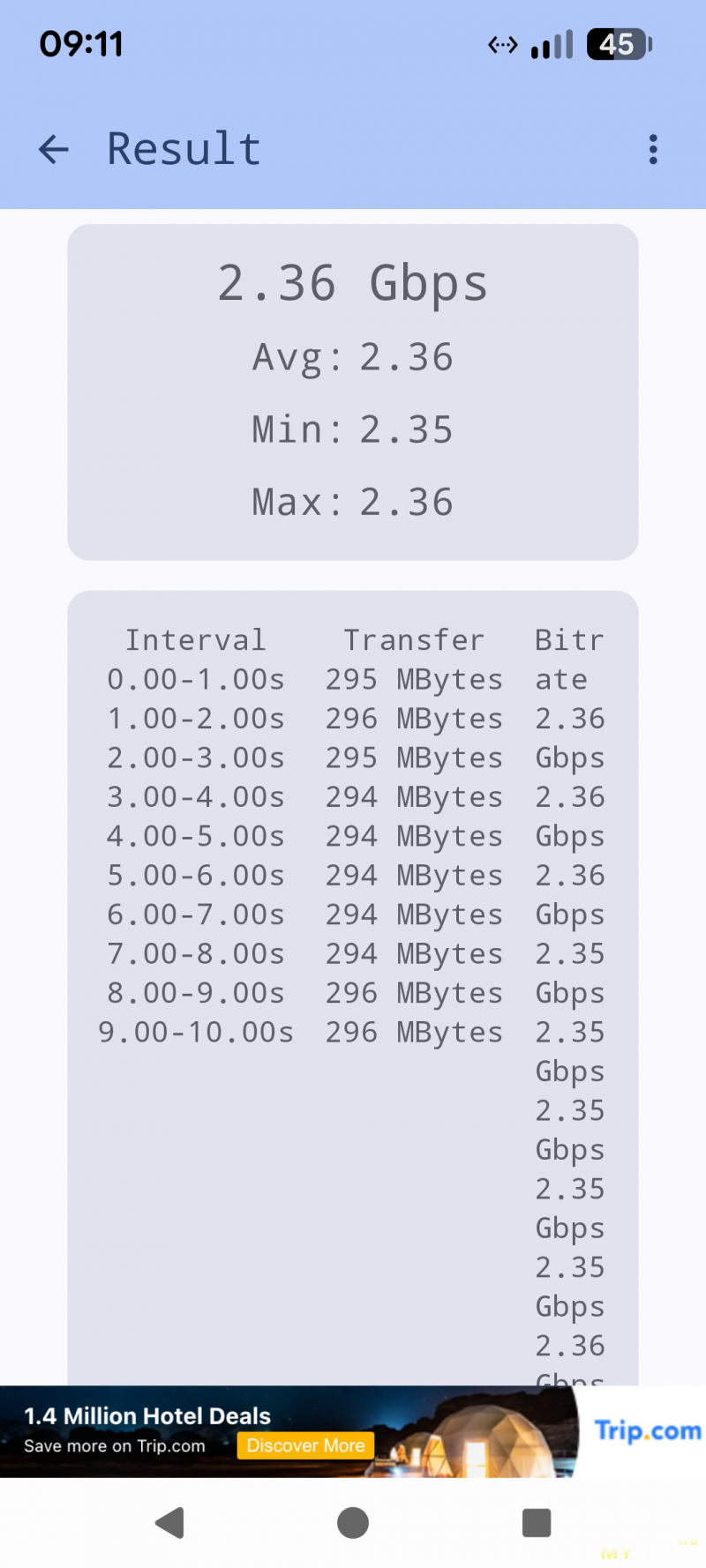Open the three-dot overflow menu
The width and height of the screenshot is (706, 1568).
point(653,149)
